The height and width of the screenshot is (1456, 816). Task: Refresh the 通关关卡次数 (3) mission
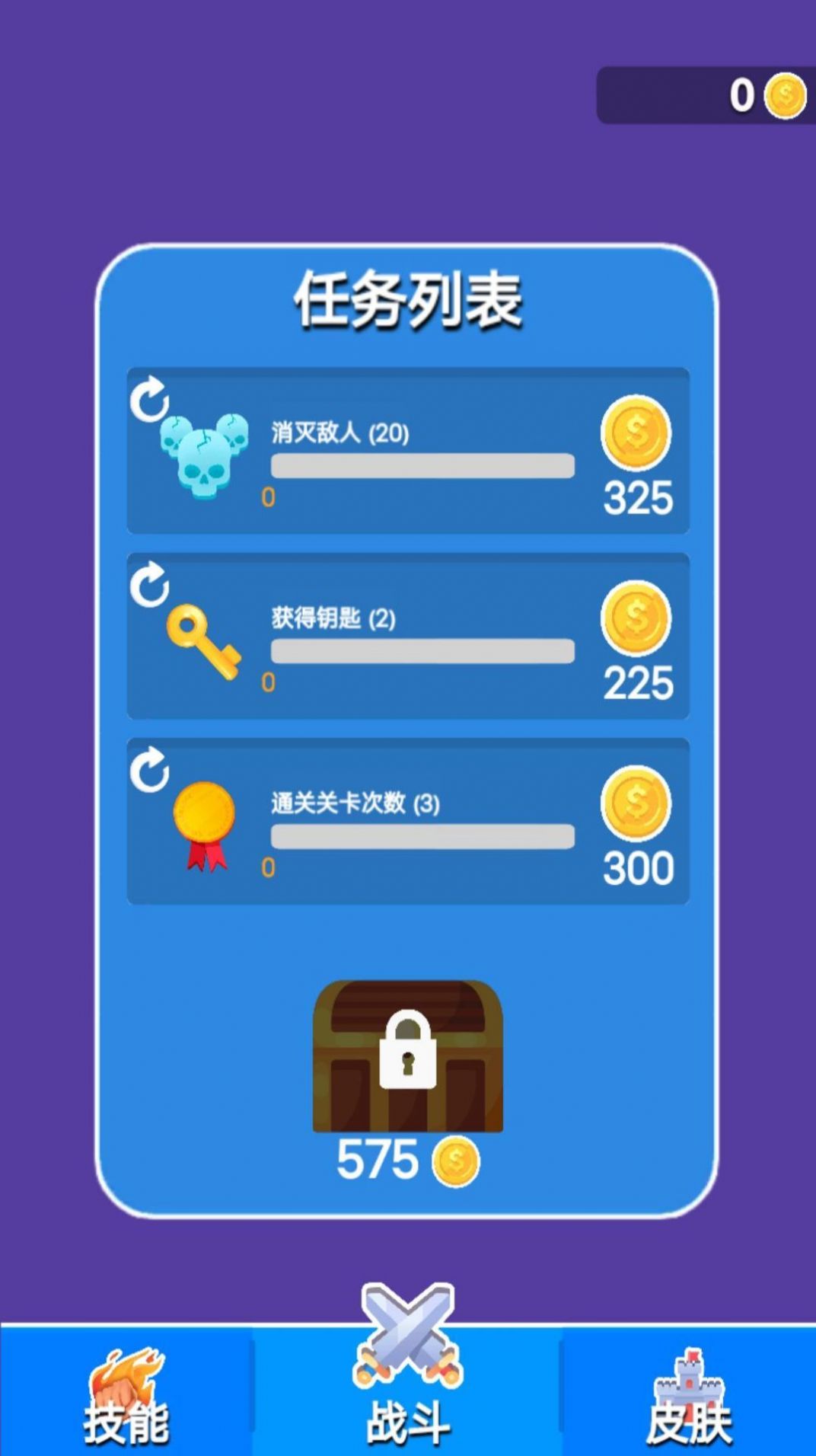pos(149,770)
